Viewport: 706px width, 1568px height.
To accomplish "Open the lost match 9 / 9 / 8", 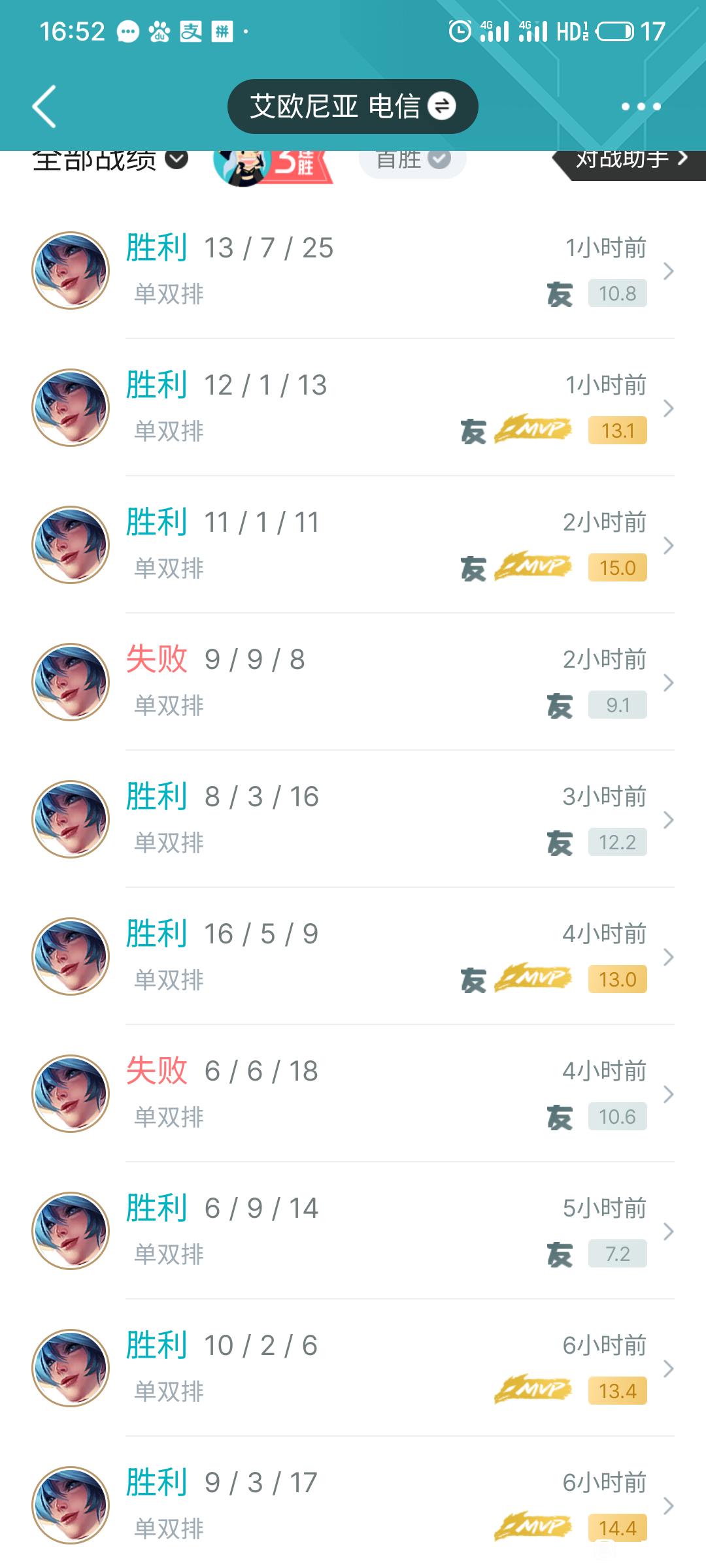I will [353, 682].
